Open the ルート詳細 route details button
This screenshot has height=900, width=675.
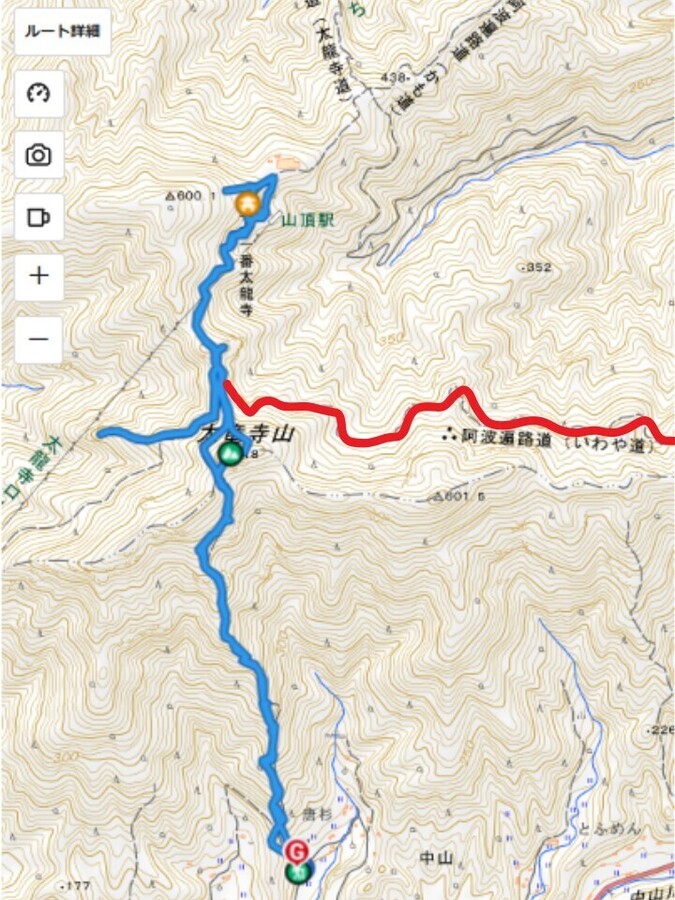(62, 32)
